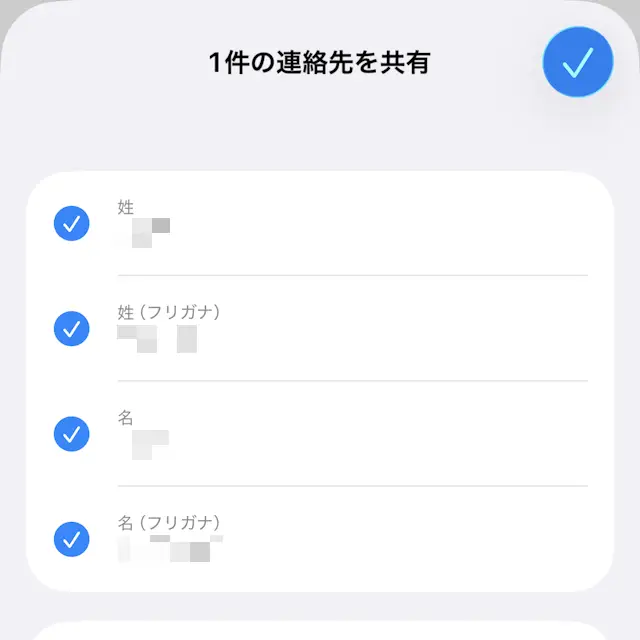Uncheck the 姓 field checkbox
Viewport: 640px width, 640px height.
(71, 224)
